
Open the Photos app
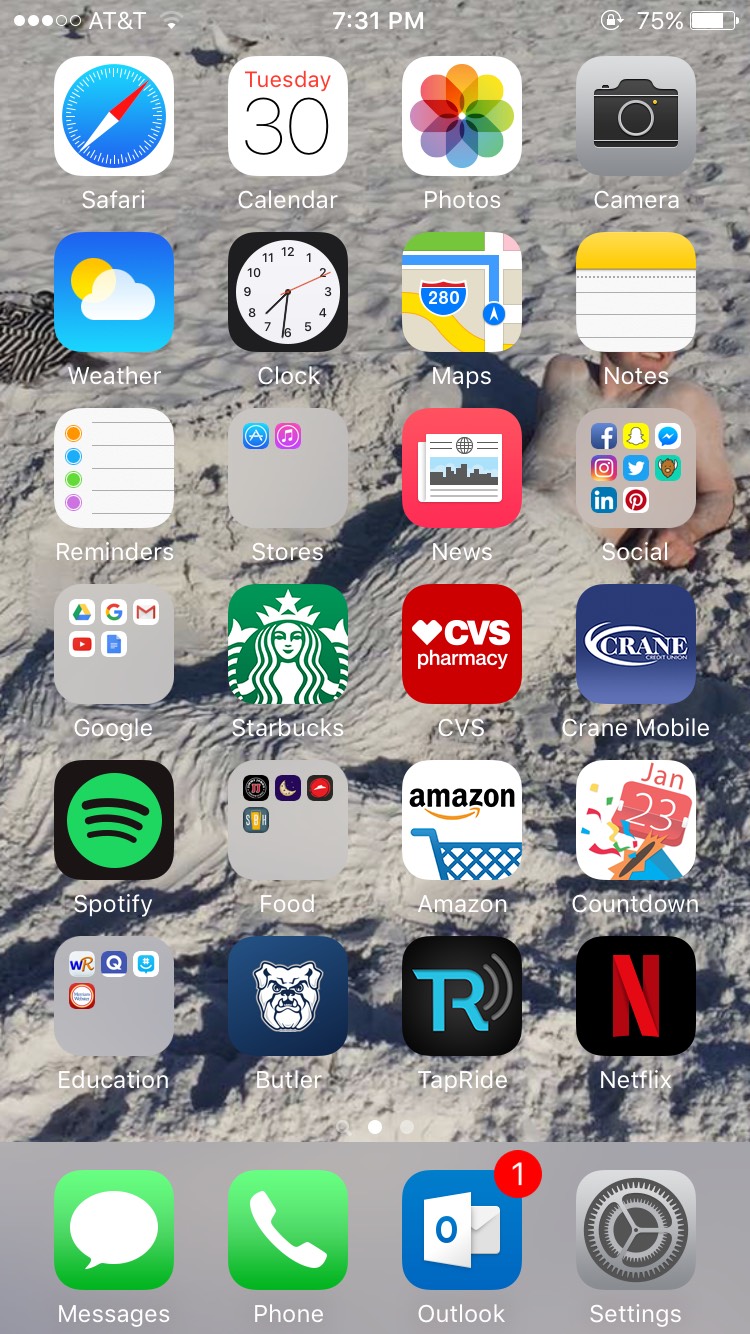461,116
